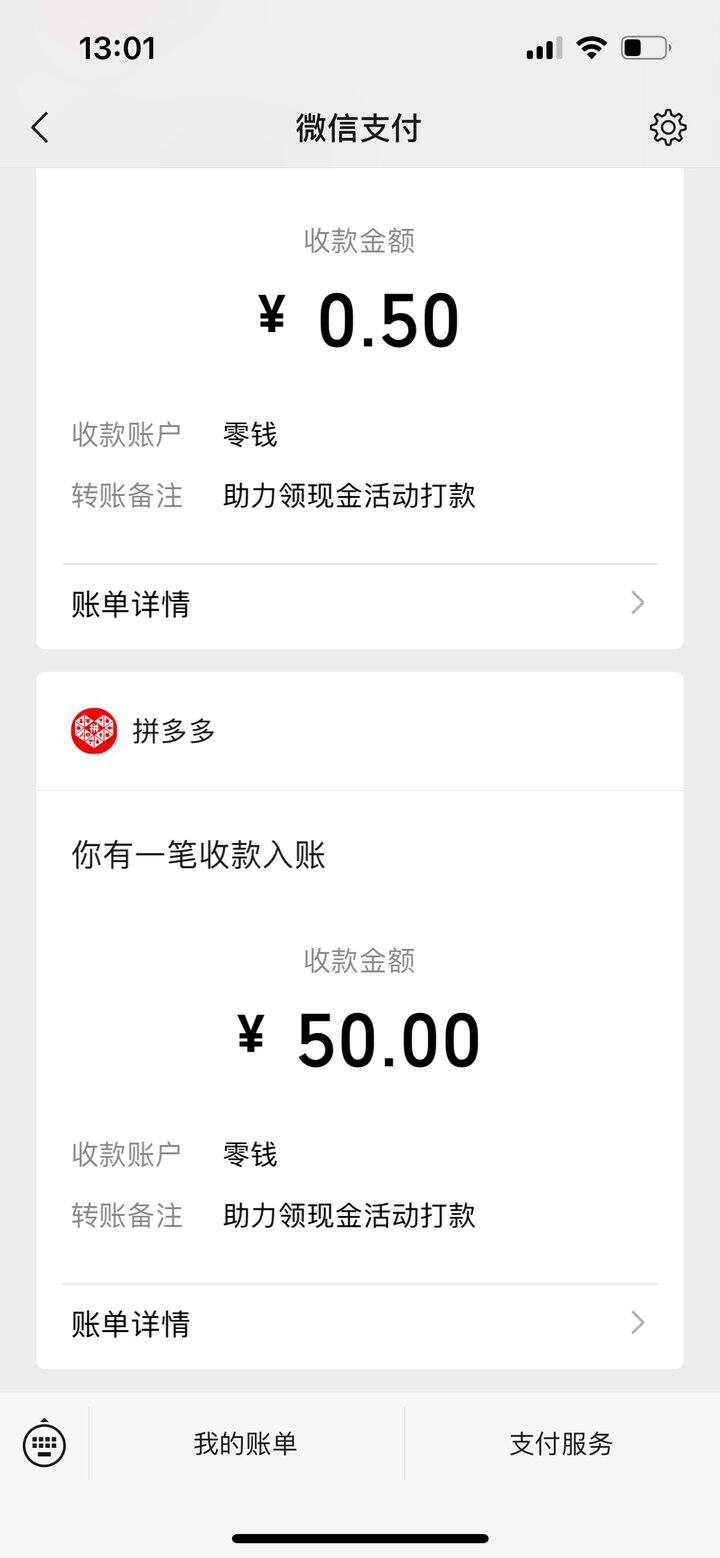Open 账单详情 for the ¥50.00 payment
Image resolution: width=720 pixels, height=1558 pixels.
tap(360, 1324)
